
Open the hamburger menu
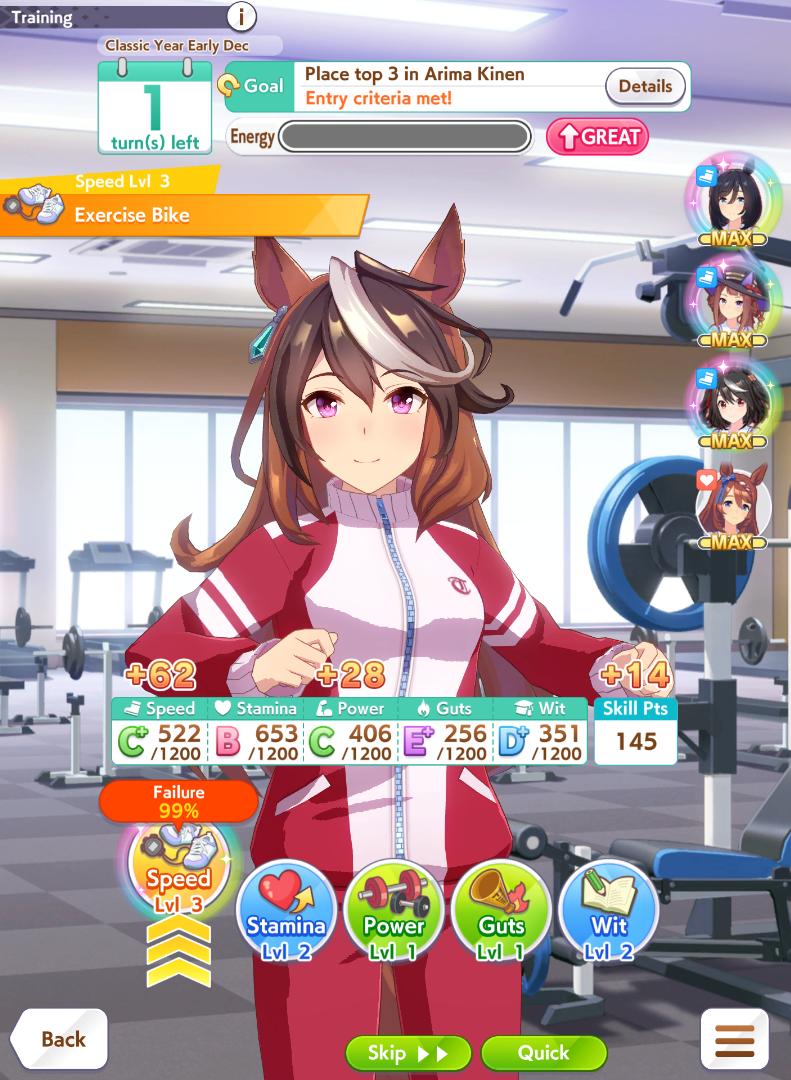coord(735,1040)
